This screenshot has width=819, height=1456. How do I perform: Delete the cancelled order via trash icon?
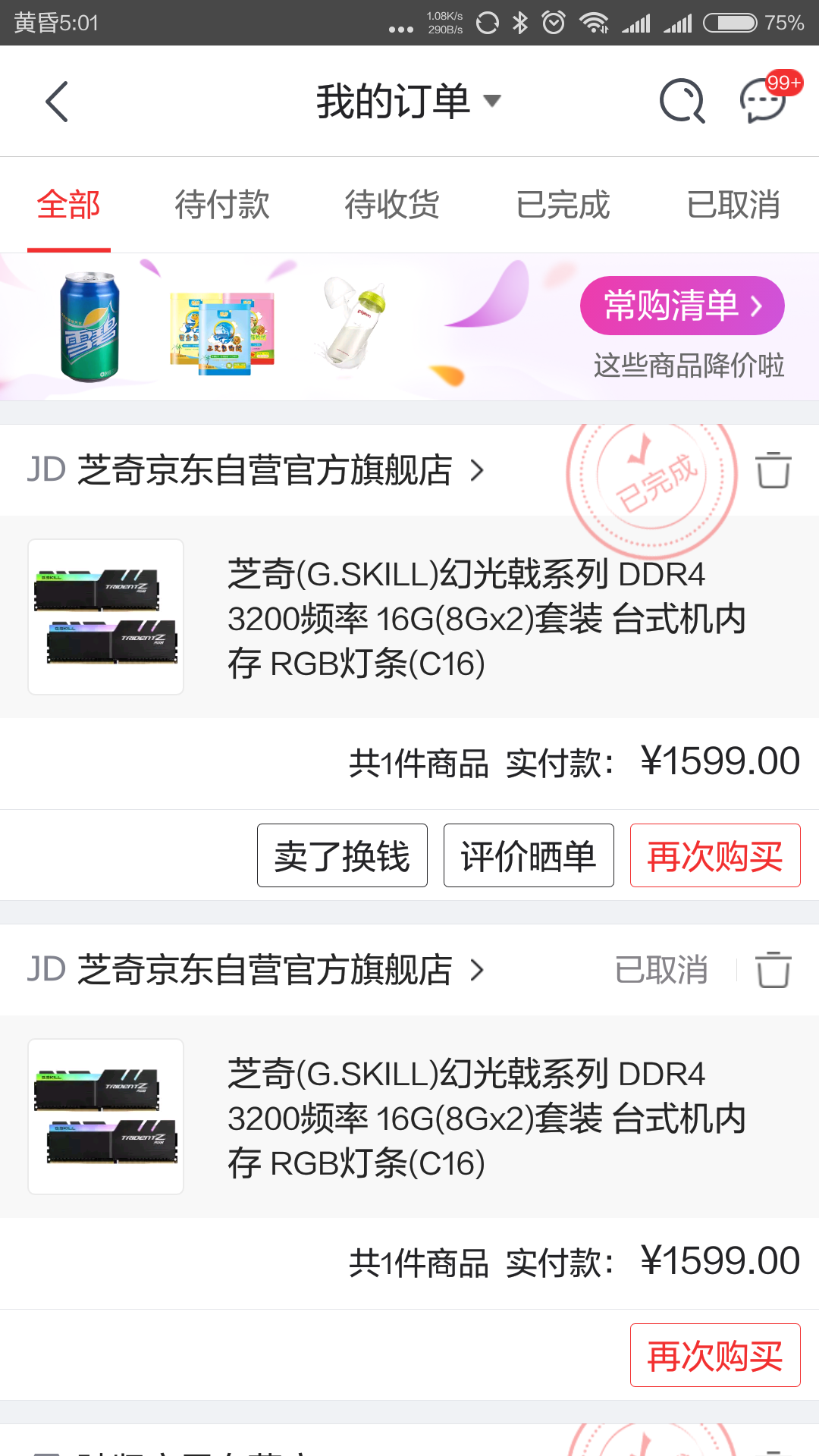[772, 969]
